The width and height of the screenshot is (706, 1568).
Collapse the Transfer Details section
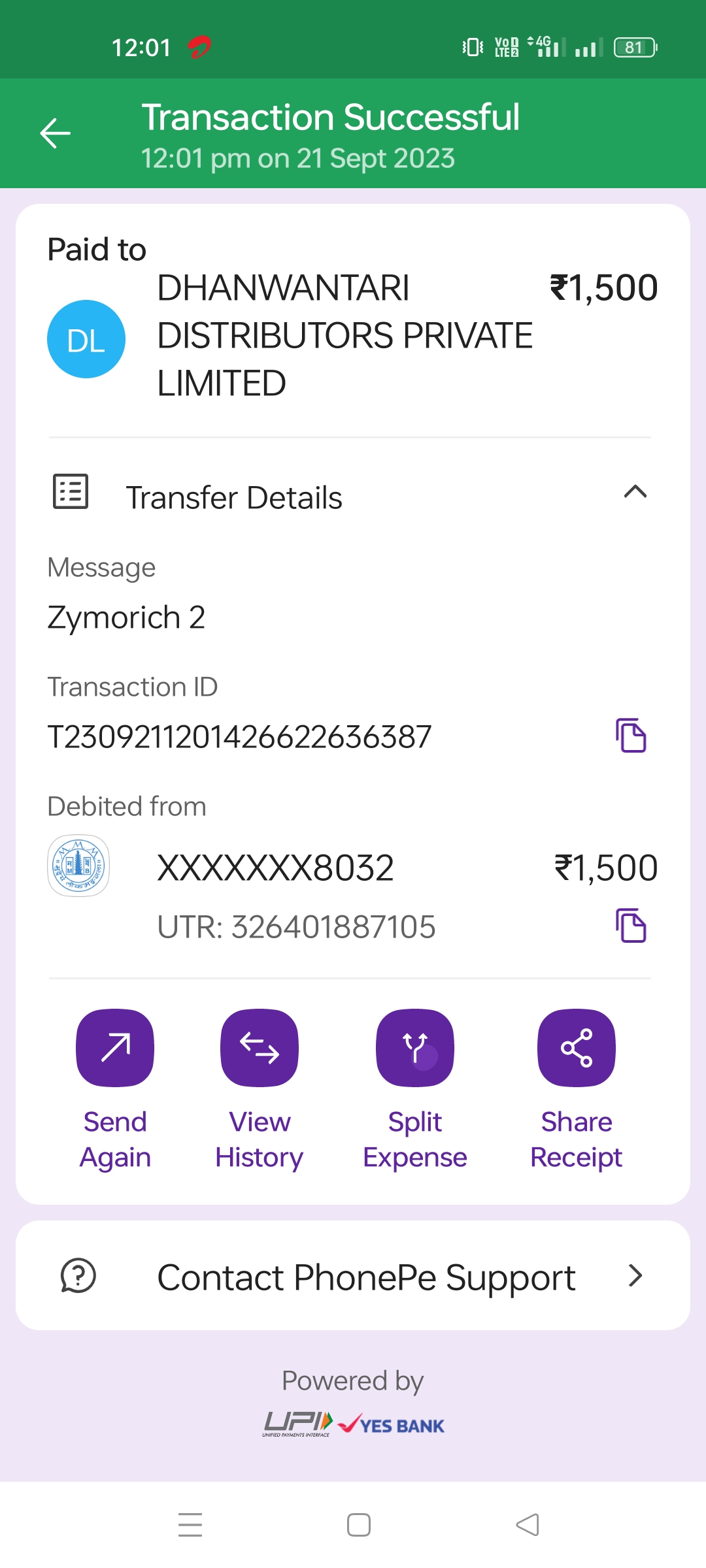pos(635,492)
